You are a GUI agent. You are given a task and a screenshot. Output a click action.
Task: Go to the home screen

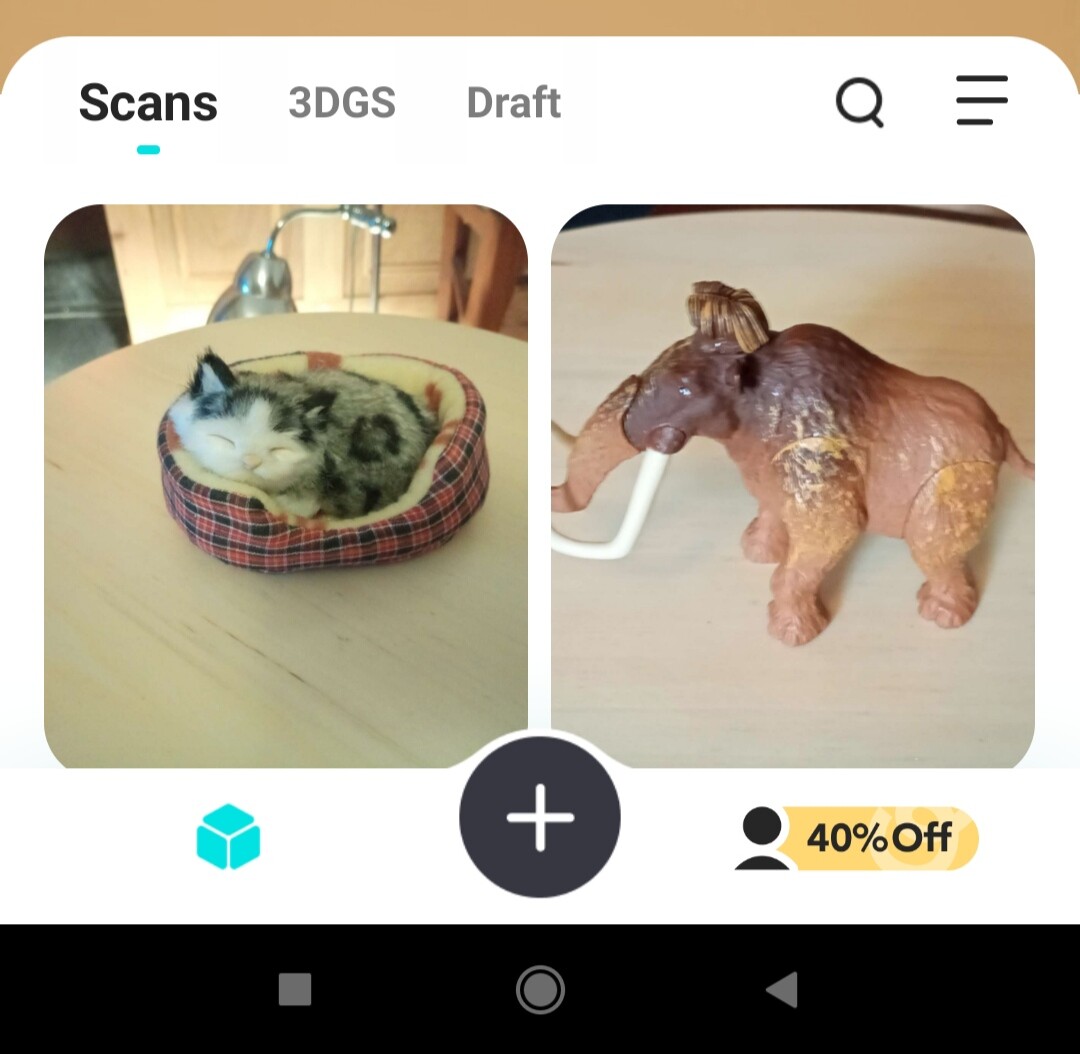(540, 990)
